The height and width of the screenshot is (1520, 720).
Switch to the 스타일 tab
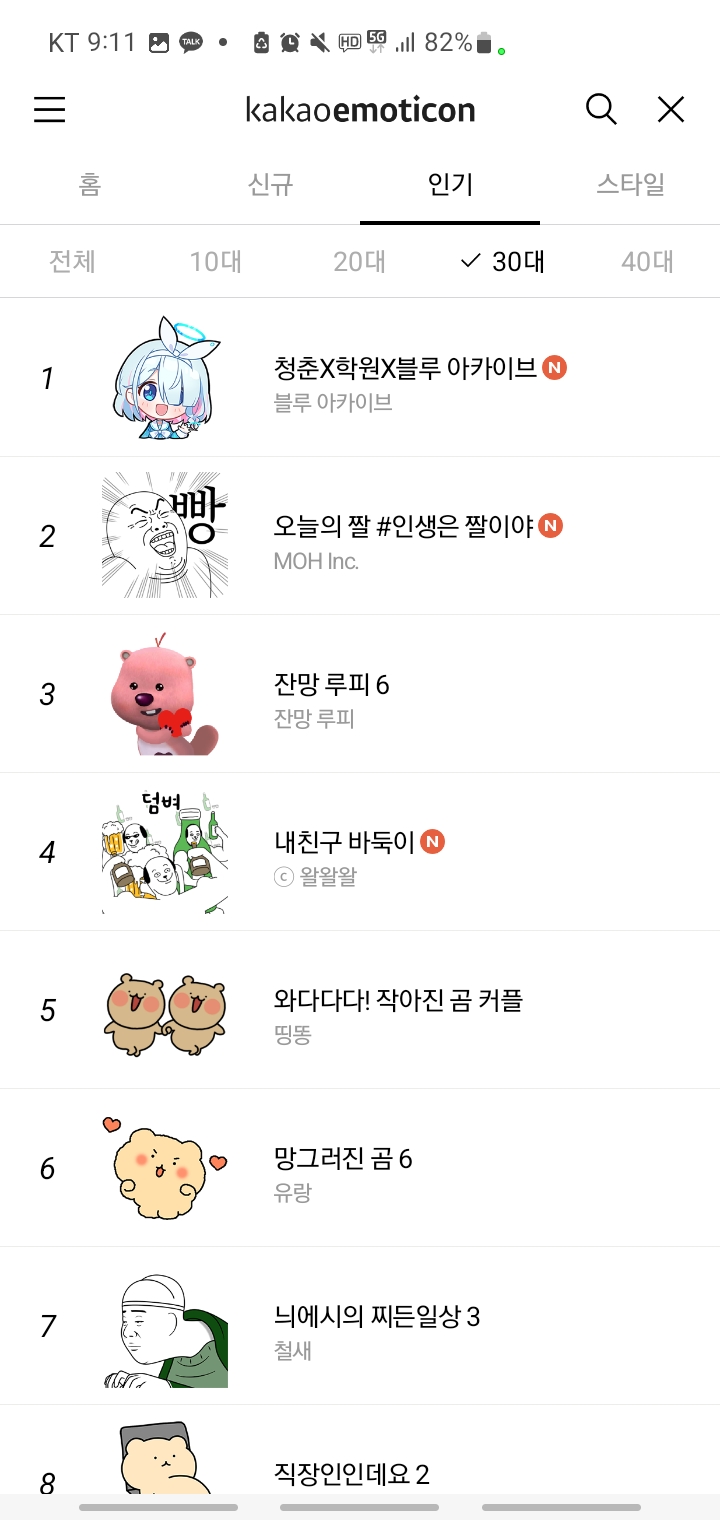(x=630, y=185)
